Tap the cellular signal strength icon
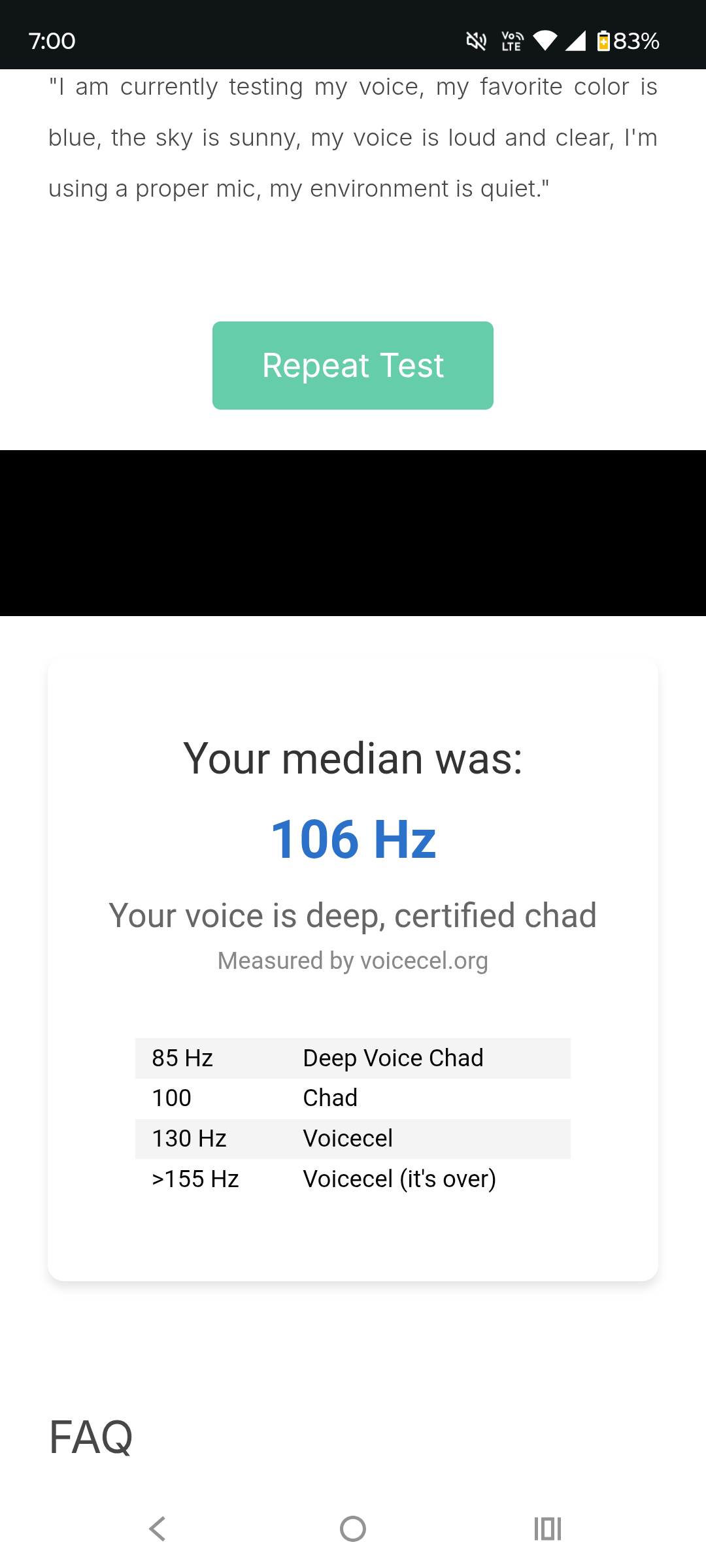This screenshot has width=706, height=1568. 575,41
